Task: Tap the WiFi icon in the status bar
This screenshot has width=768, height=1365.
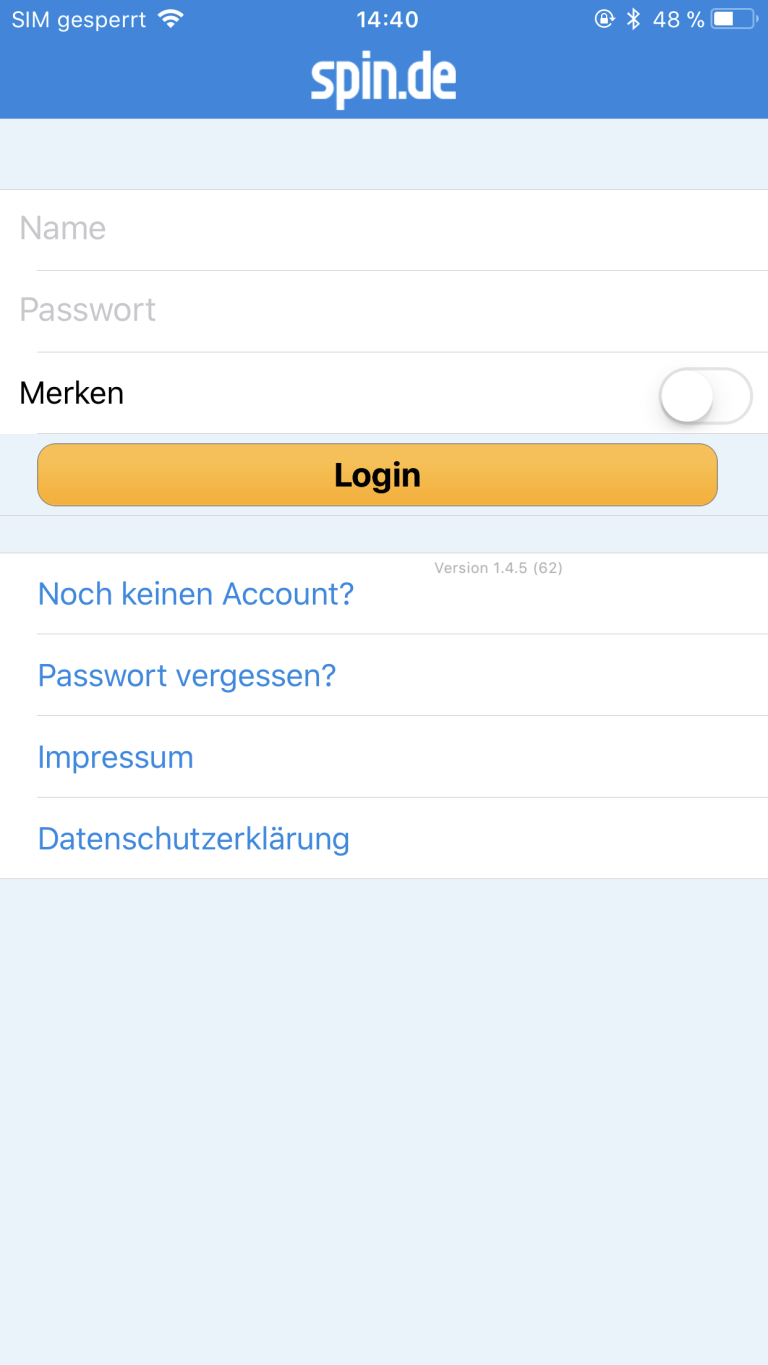Action: coord(171,17)
